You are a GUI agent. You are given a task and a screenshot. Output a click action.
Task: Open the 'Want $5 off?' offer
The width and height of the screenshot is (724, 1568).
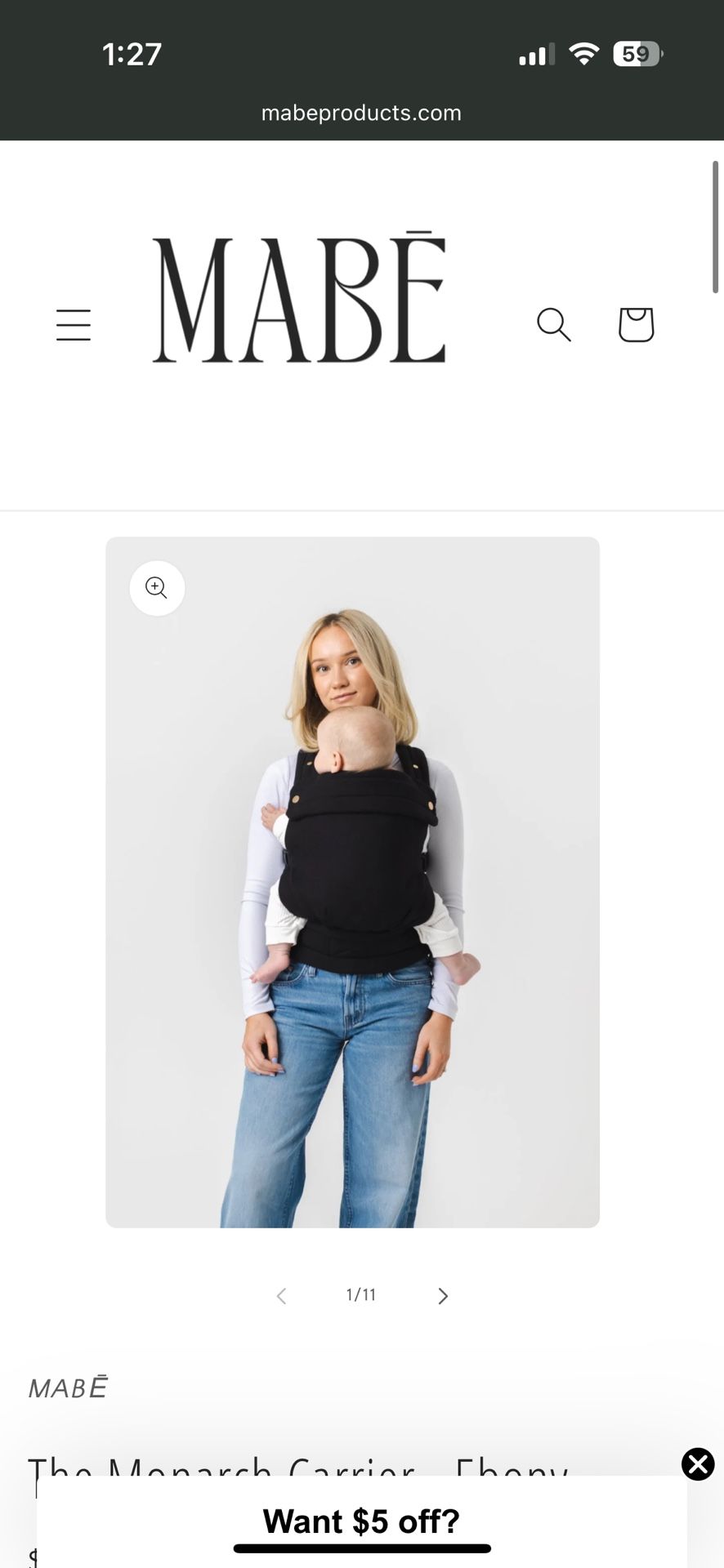pyautogui.click(x=361, y=1521)
